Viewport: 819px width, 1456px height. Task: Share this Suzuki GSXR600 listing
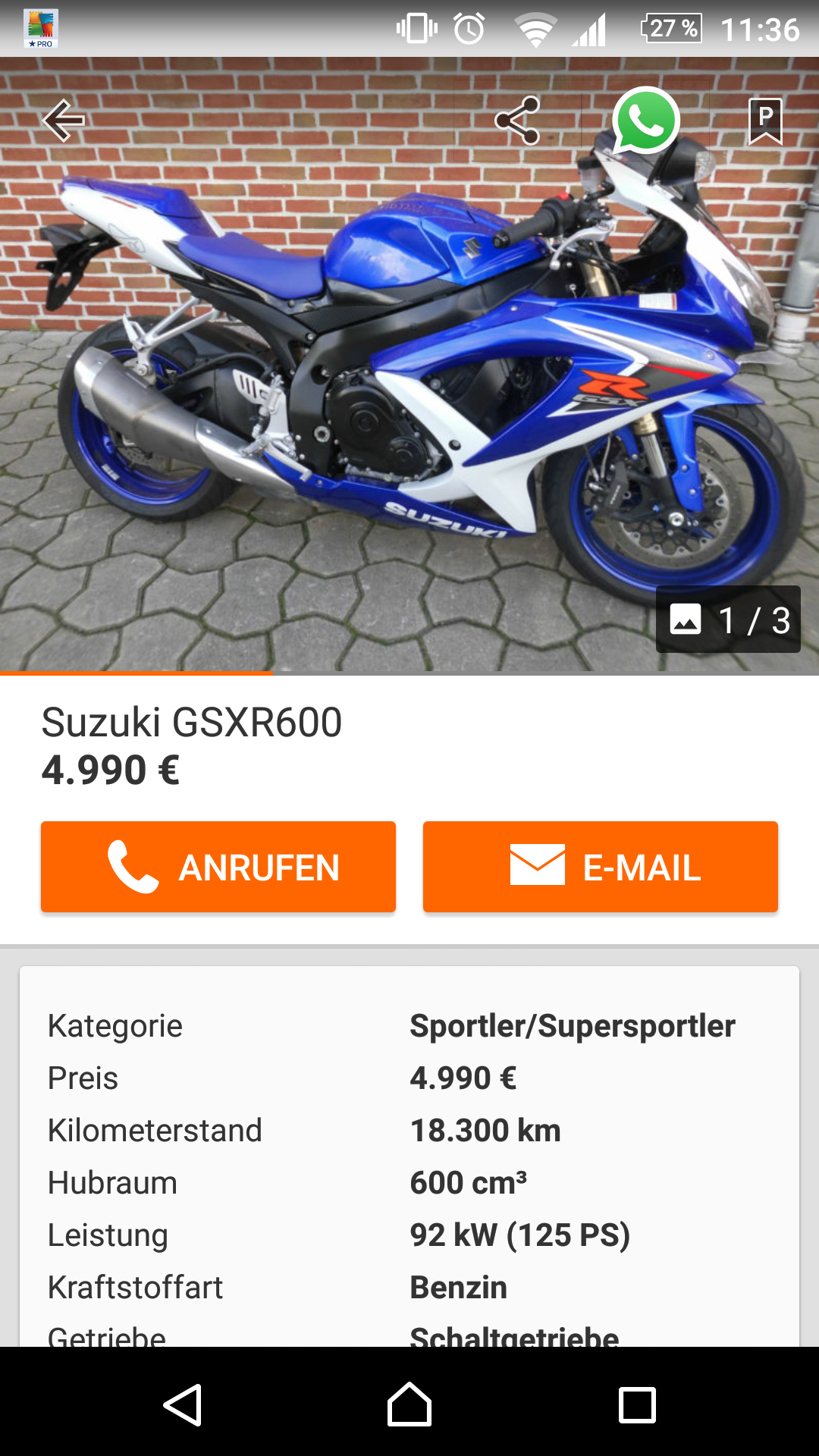coord(517,120)
